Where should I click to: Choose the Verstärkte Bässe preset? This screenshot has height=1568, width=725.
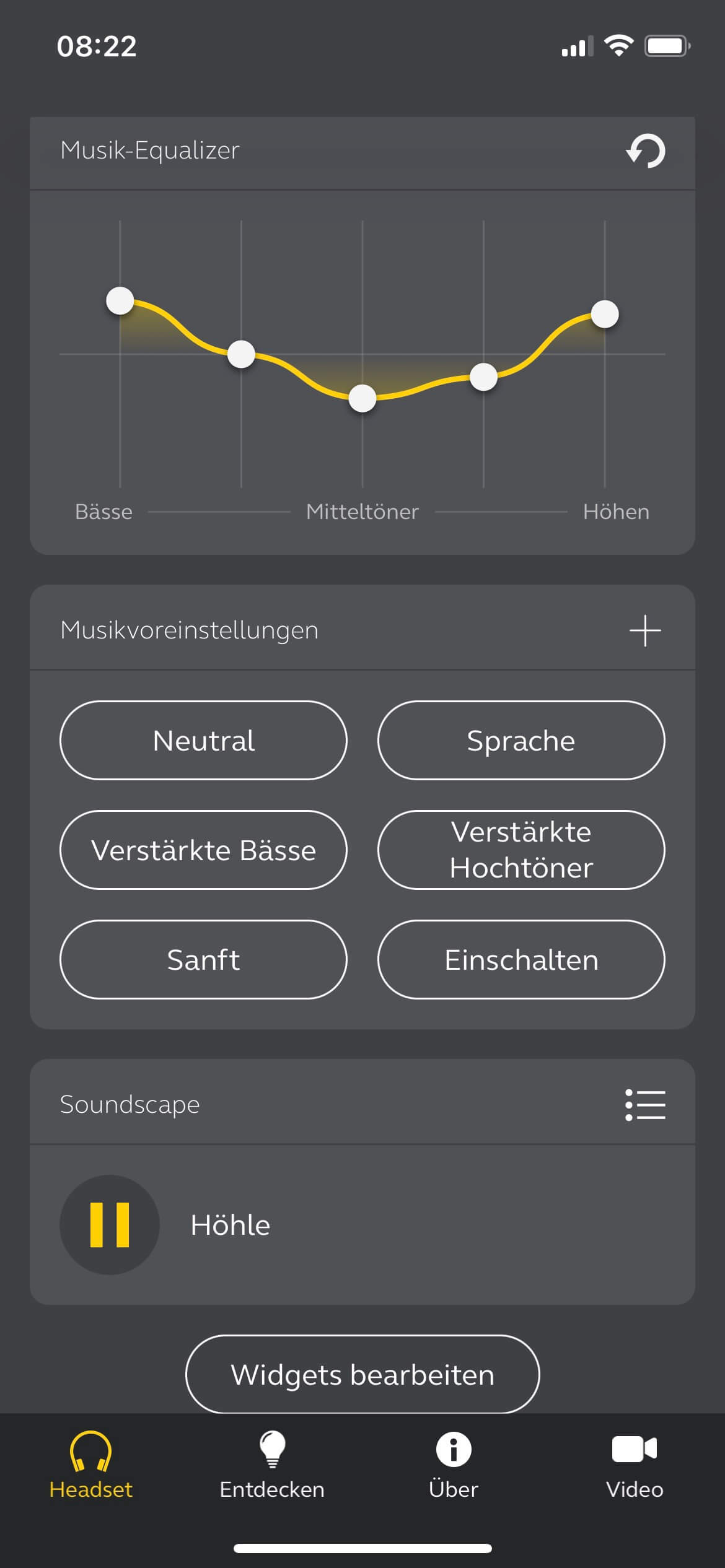pyautogui.click(x=203, y=850)
